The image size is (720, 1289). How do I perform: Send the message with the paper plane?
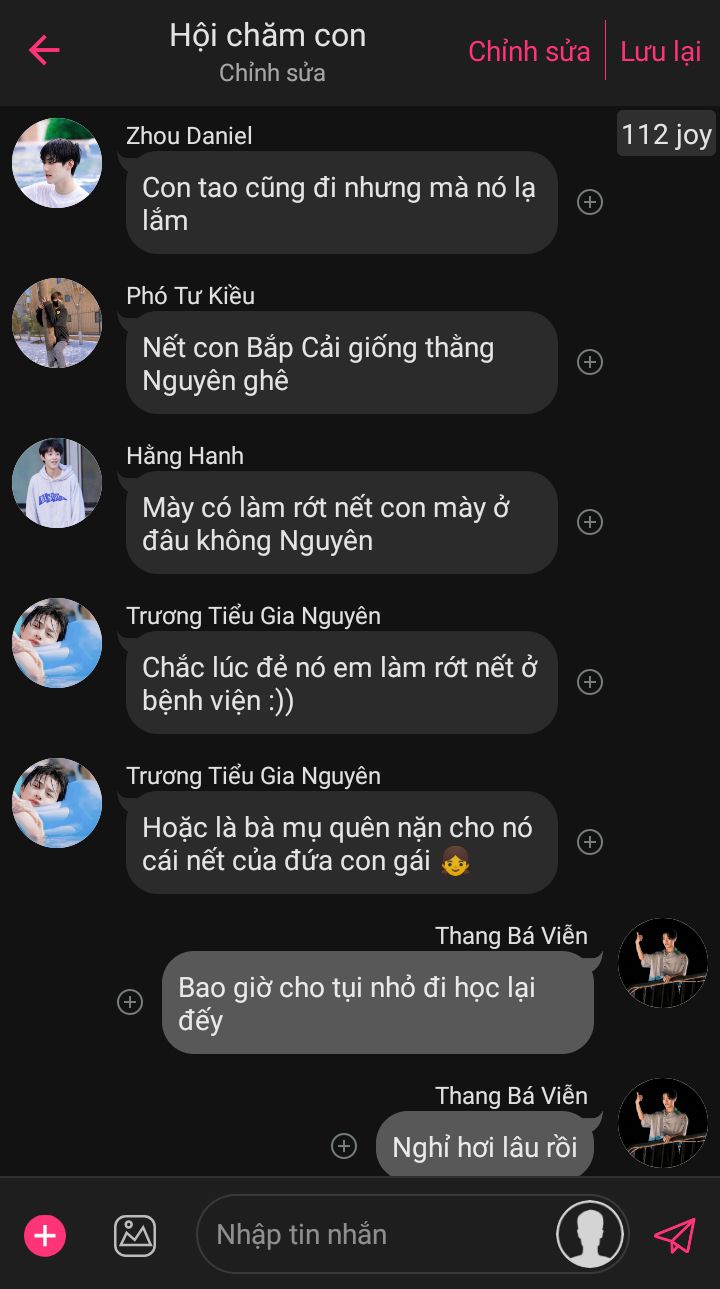point(675,1236)
